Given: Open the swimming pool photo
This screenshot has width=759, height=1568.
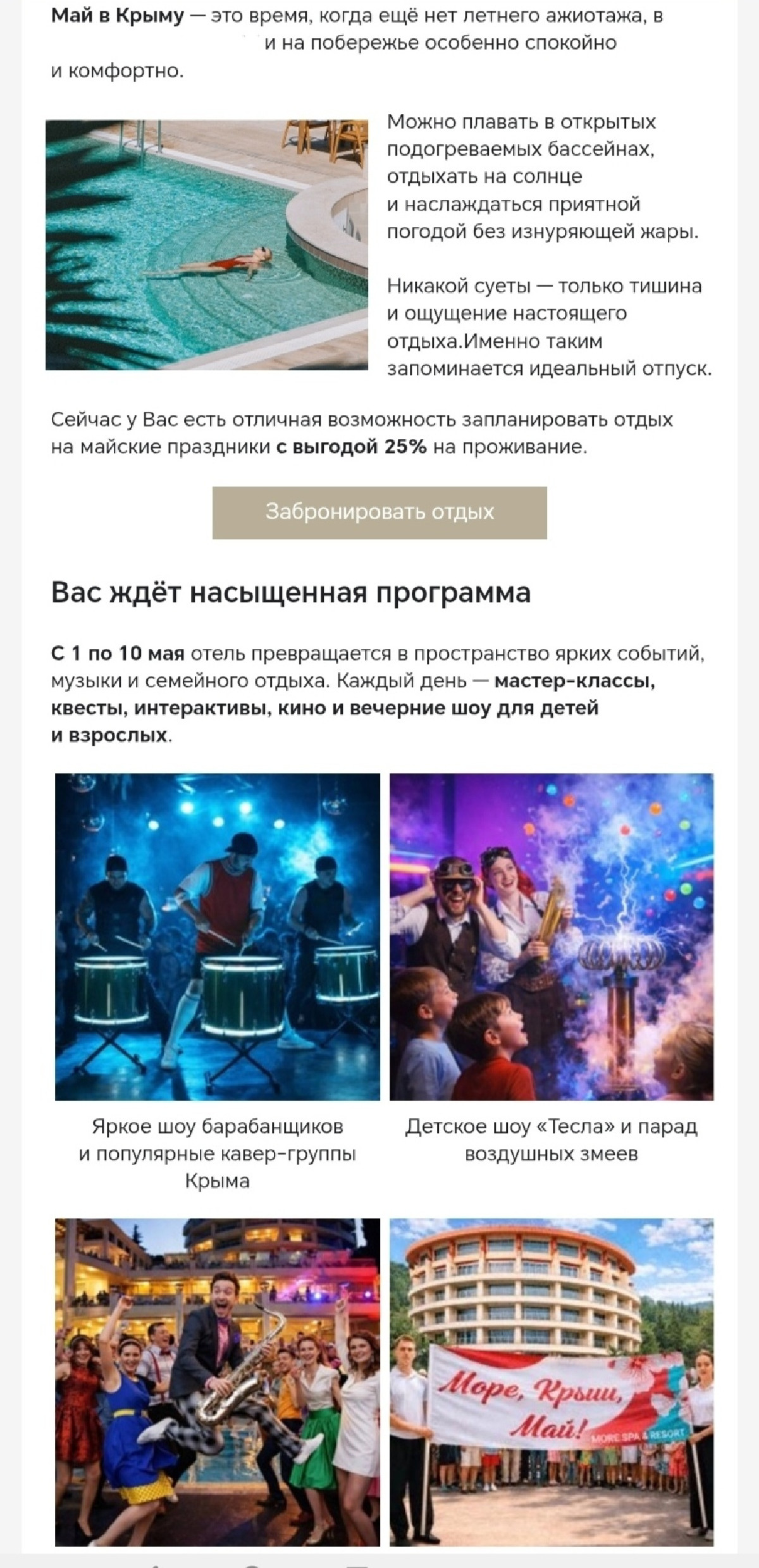Looking at the screenshot, I should [x=207, y=245].
